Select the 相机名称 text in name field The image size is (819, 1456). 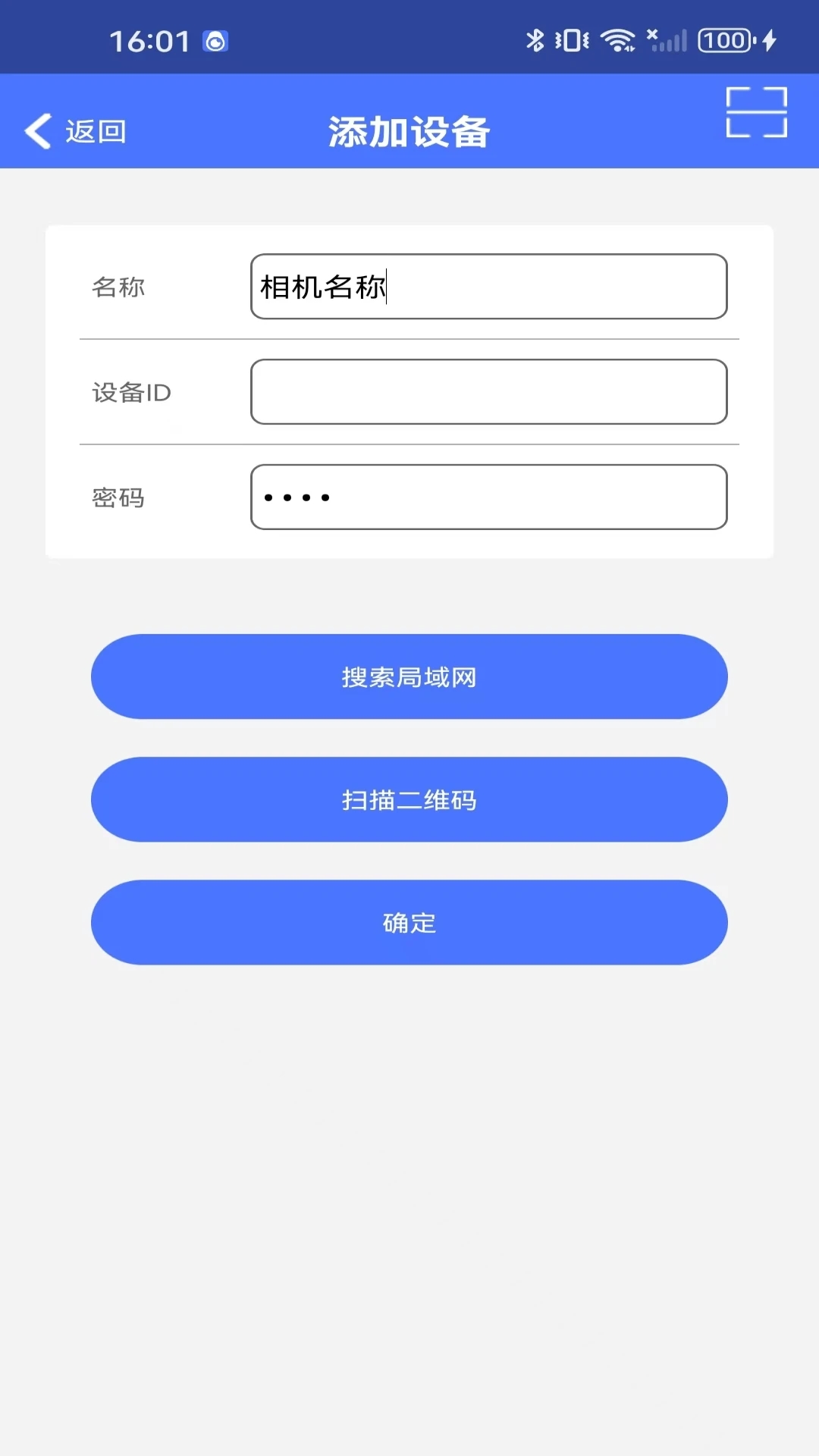click(x=322, y=287)
